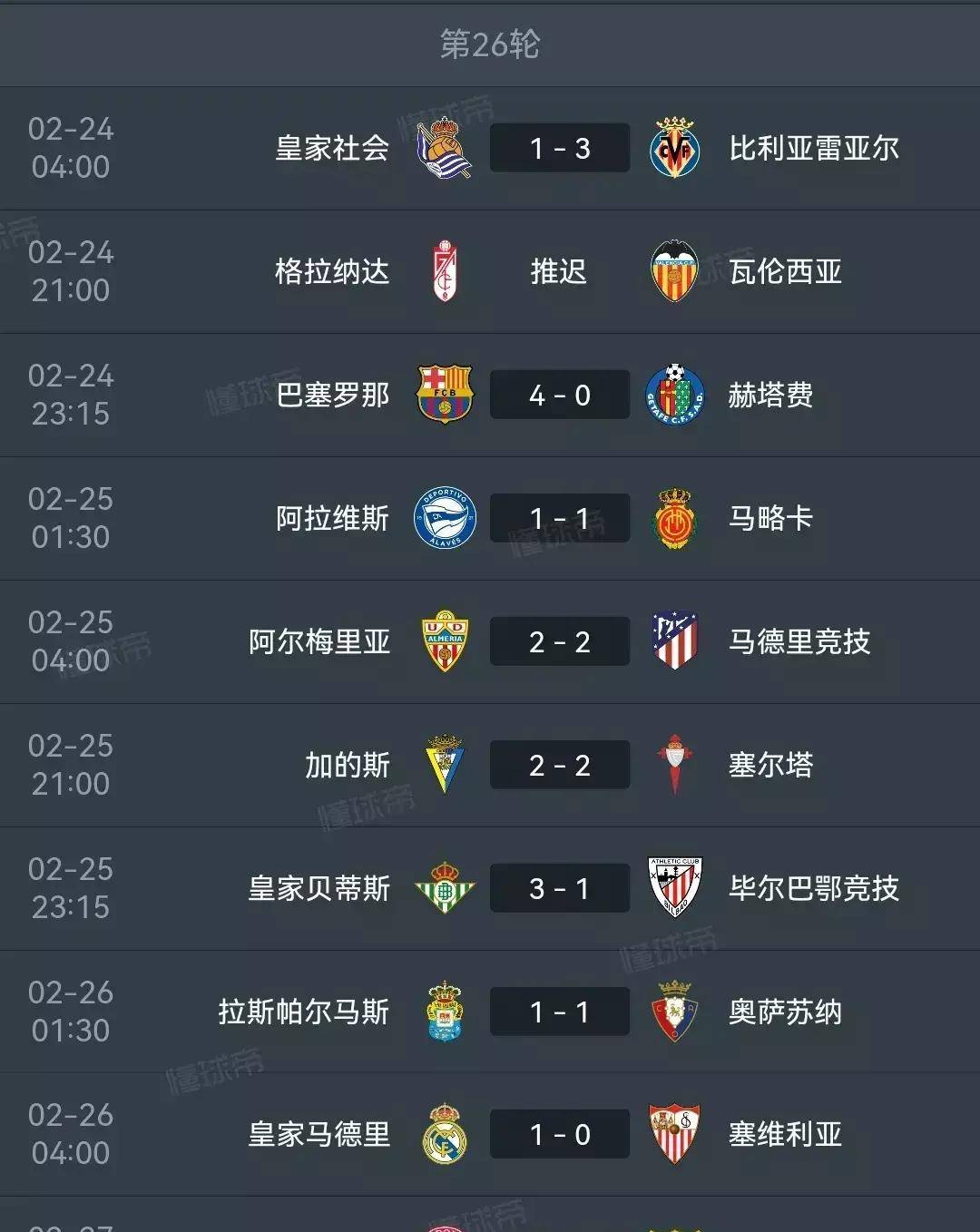Select the 阿拉维斯 vs 马略卡 match
The height and width of the screenshot is (1232, 980).
559,518
